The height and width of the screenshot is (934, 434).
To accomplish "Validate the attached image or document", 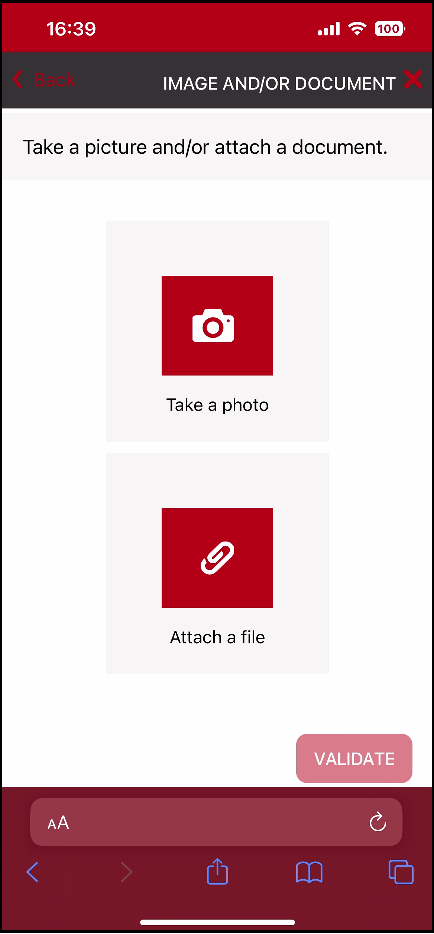I will 354,758.
